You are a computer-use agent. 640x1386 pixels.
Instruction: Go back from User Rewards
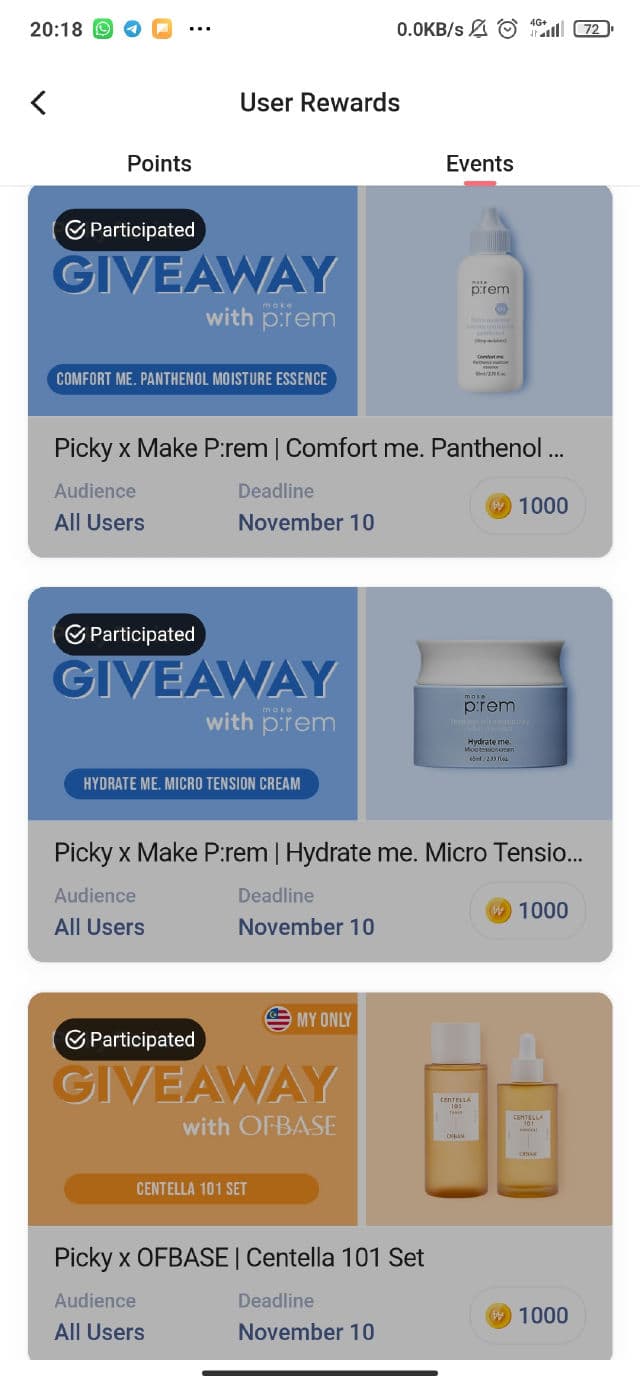click(39, 103)
